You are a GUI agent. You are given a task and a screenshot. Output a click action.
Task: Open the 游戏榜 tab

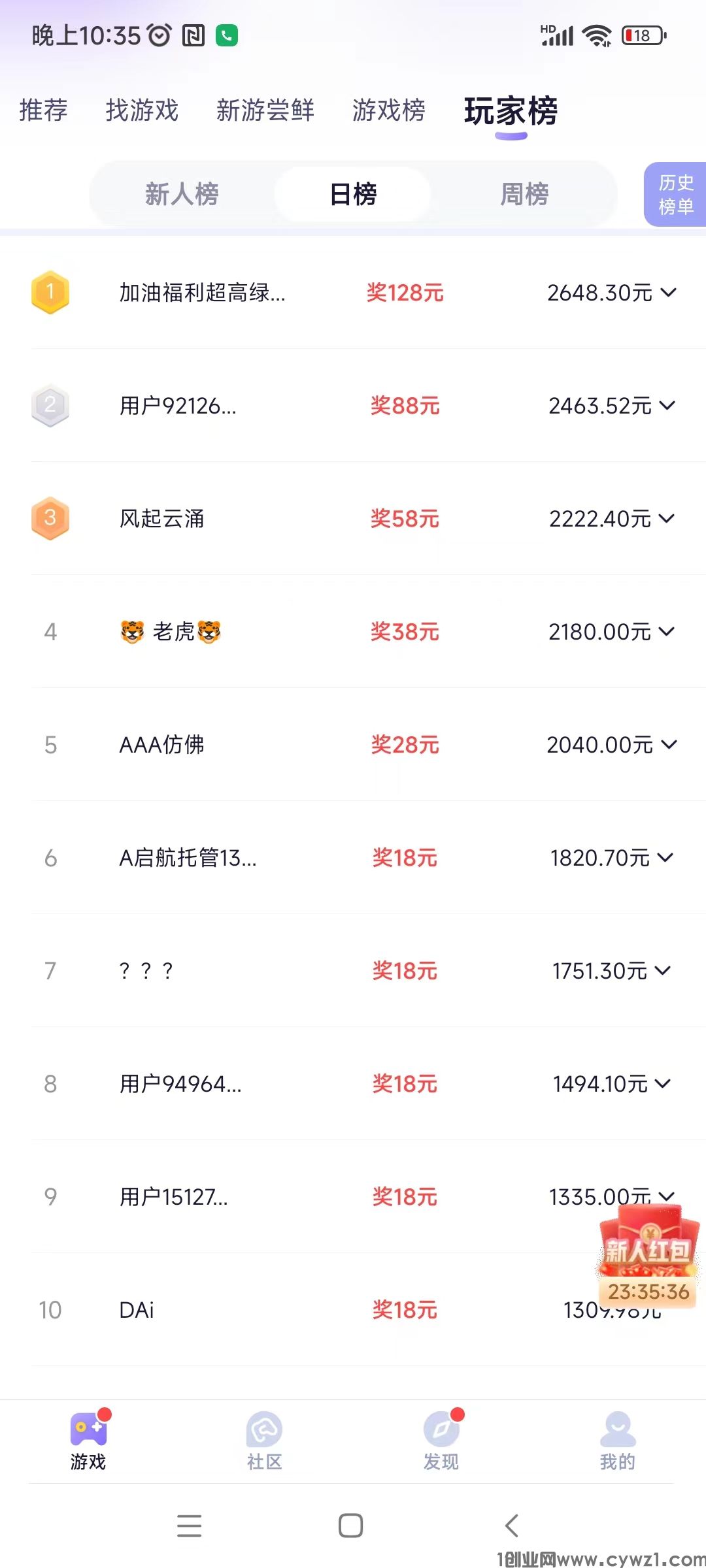(x=388, y=111)
